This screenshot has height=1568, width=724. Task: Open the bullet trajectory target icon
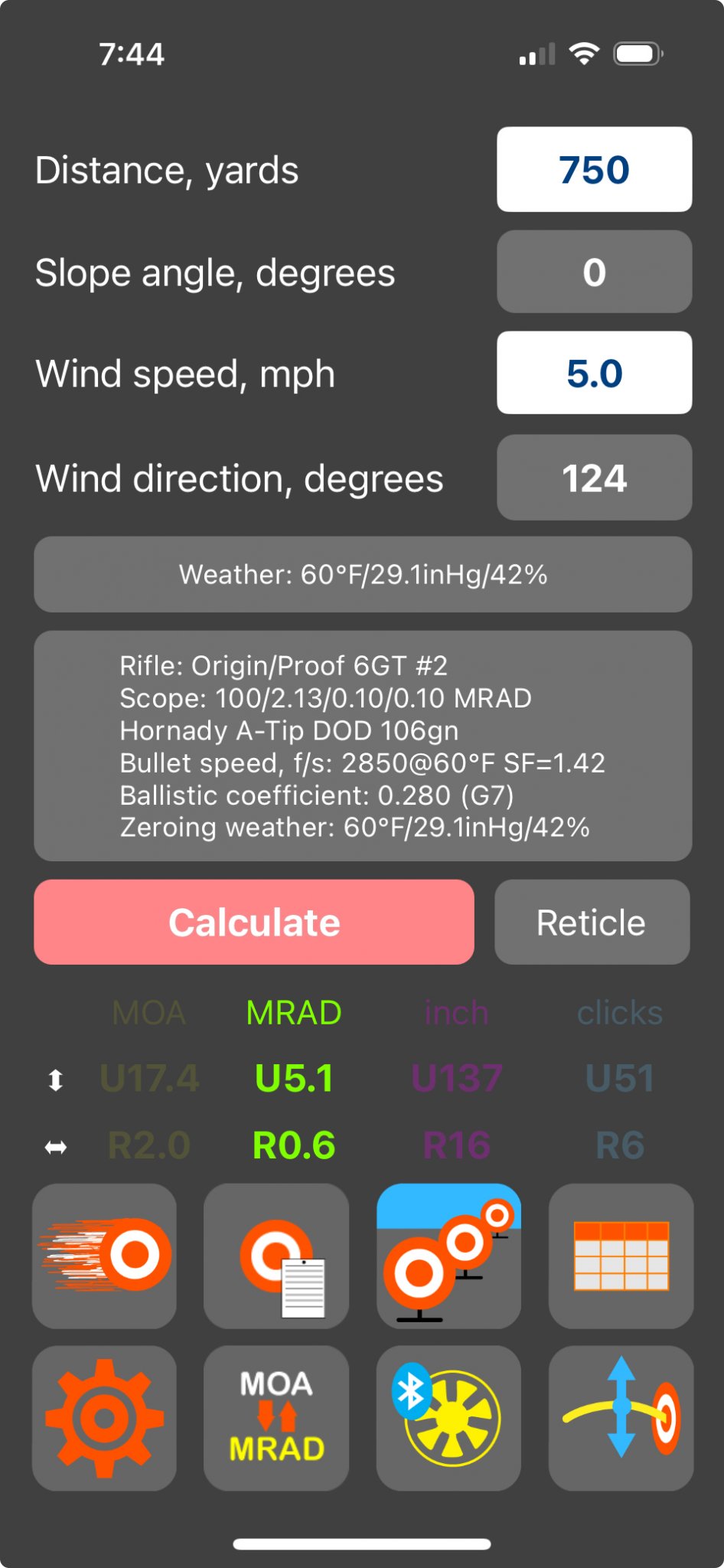105,1256
